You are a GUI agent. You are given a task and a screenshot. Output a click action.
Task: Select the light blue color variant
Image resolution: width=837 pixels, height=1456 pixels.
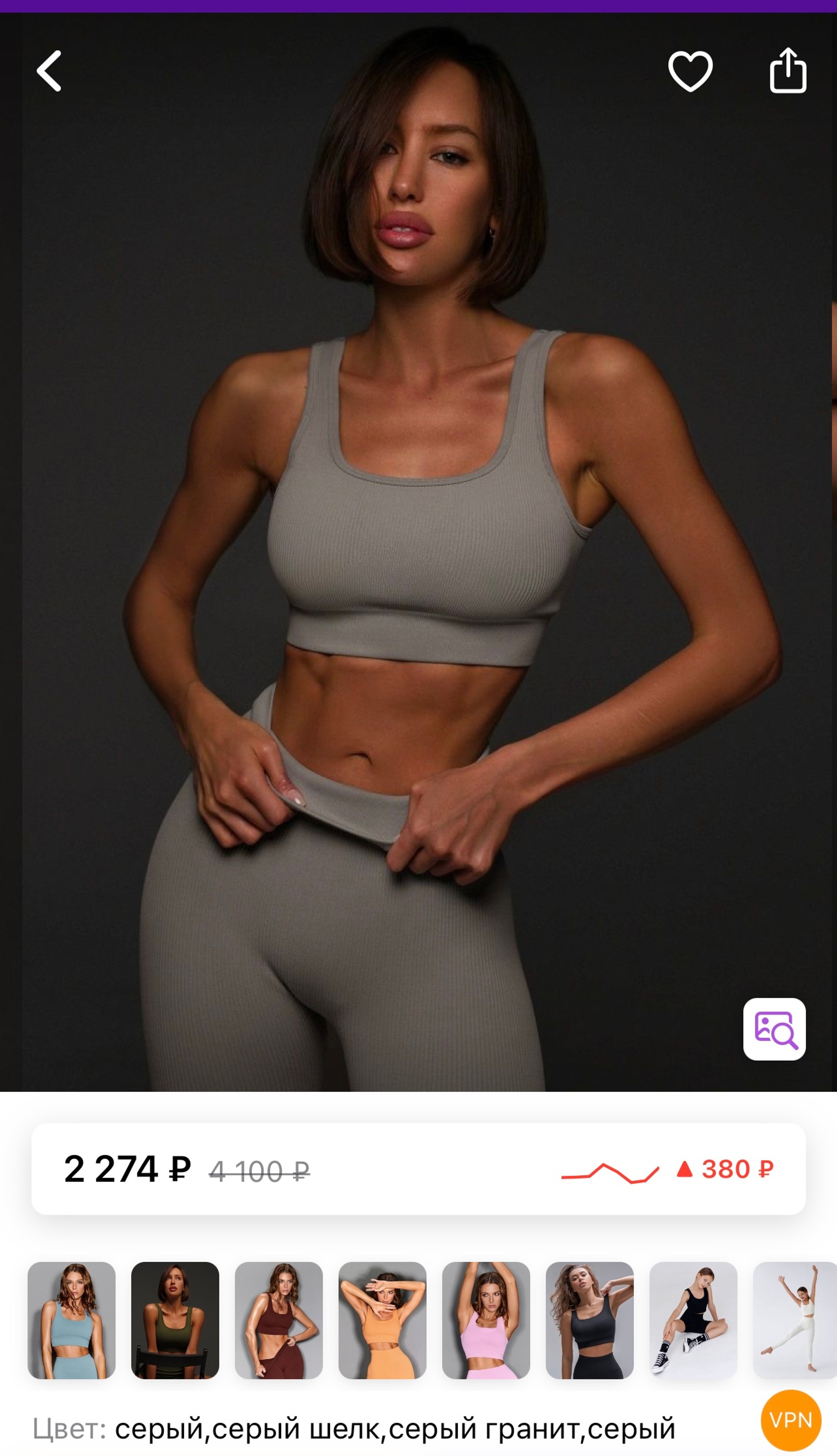(71, 1320)
